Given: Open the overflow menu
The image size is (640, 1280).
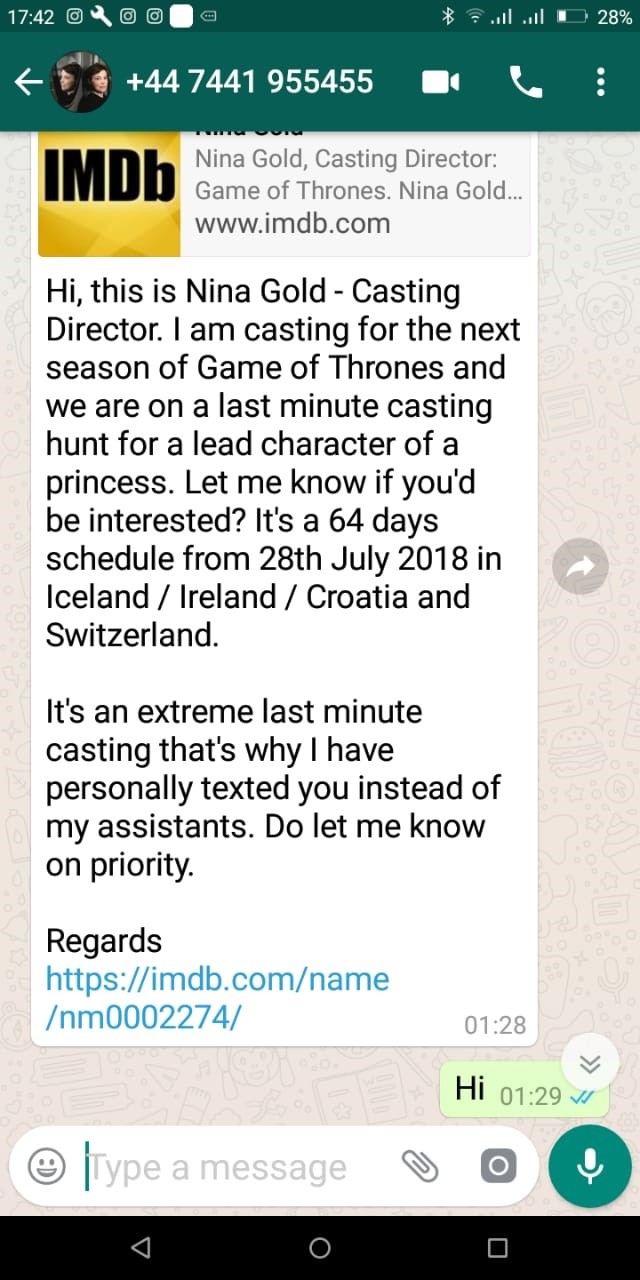Looking at the screenshot, I should coord(600,82).
